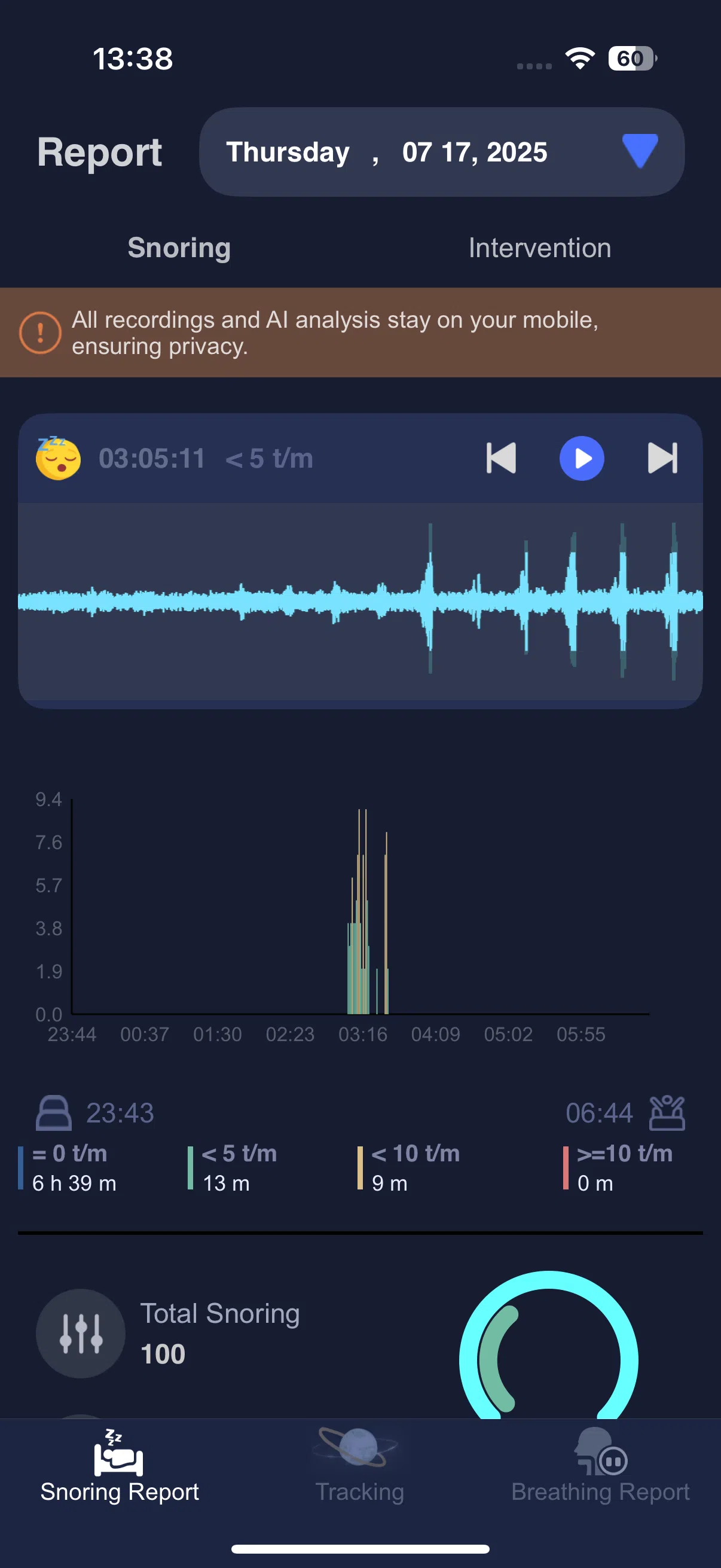Switch to the Intervention tab
Viewport: 721px width, 1568px height.
click(539, 248)
